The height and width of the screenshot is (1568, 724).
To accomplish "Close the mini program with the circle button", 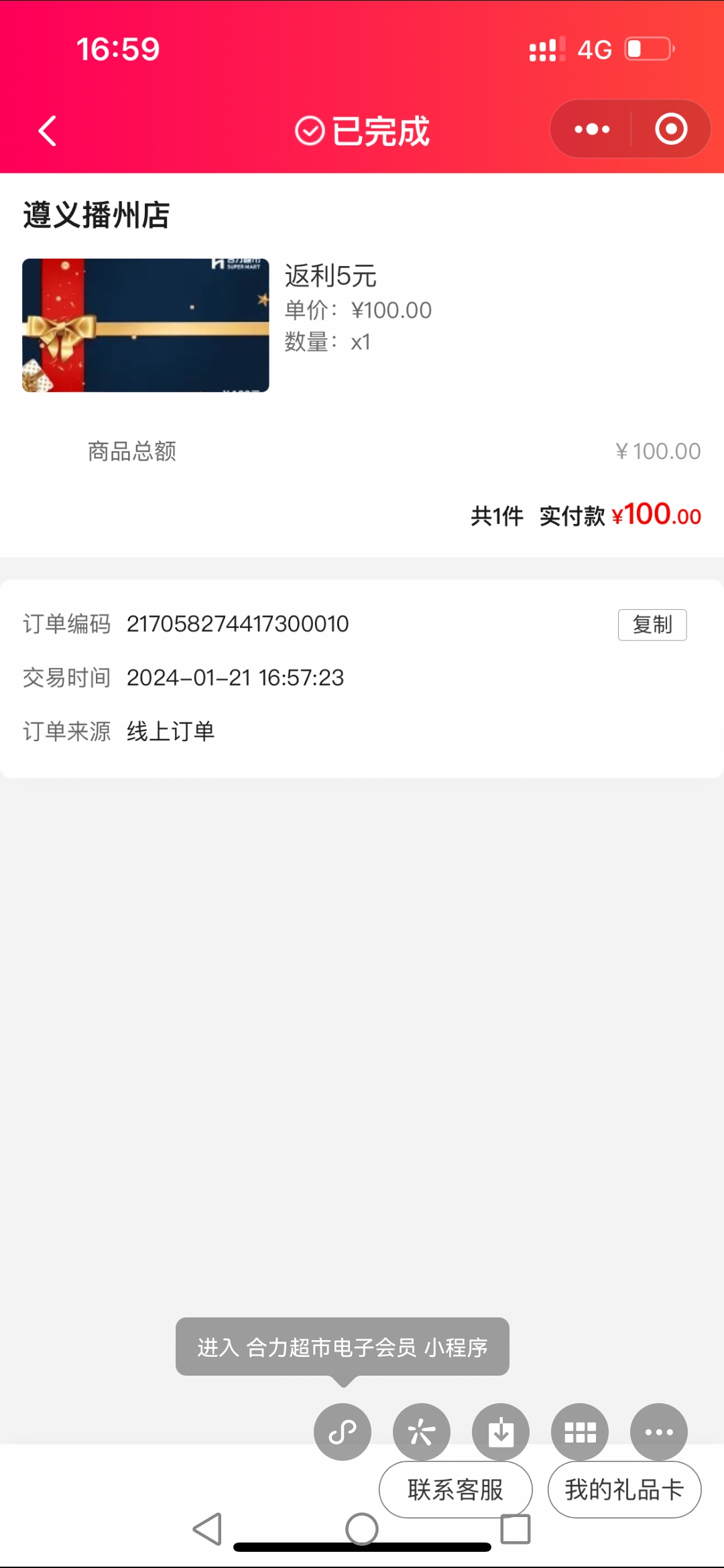I will [671, 129].
